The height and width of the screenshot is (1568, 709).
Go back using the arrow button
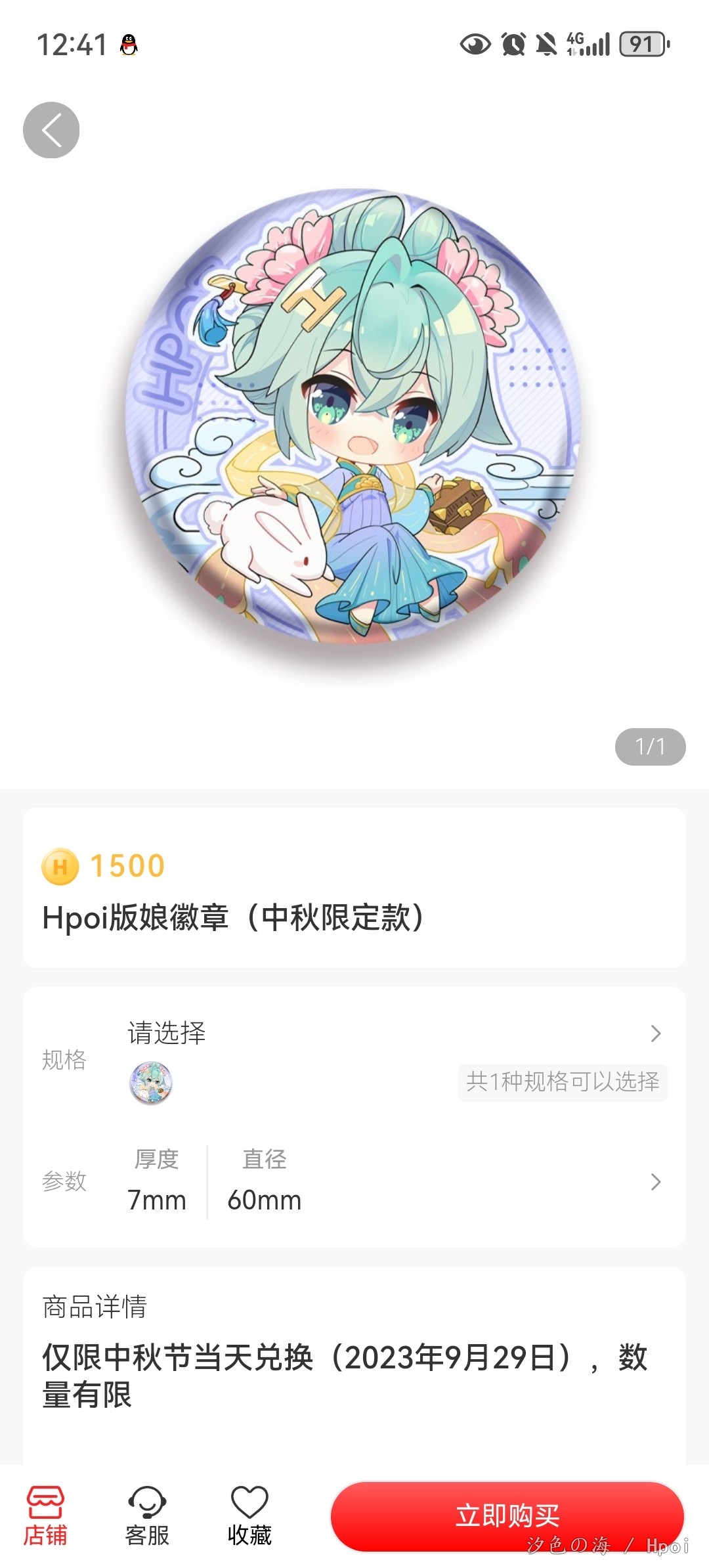tap(51, 130)
